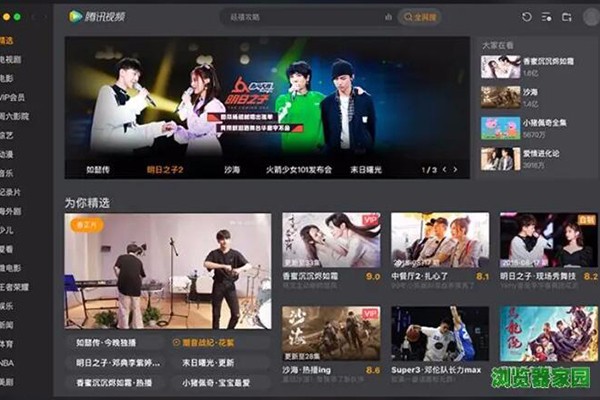Image resolution: width=600 pixels, height=400 pixels.
Task: Tap the 末日曙光·更新 chip
Action: pyautogui.click(x=210, y=363)
